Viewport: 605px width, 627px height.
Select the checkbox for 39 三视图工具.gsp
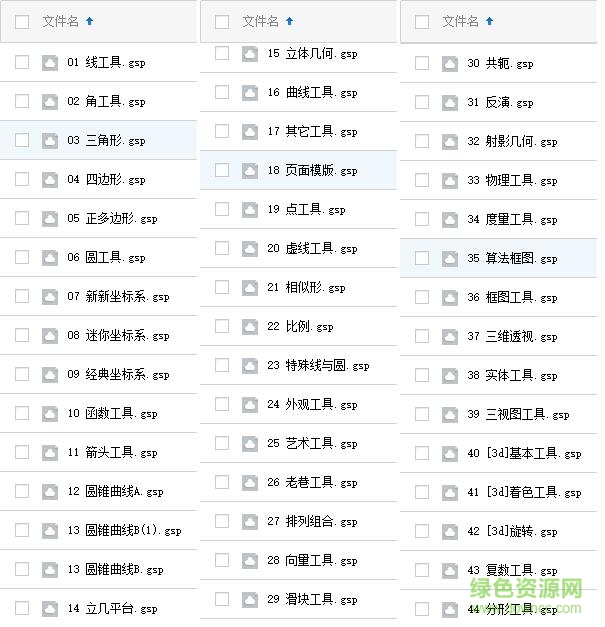(x=422, y=414)
